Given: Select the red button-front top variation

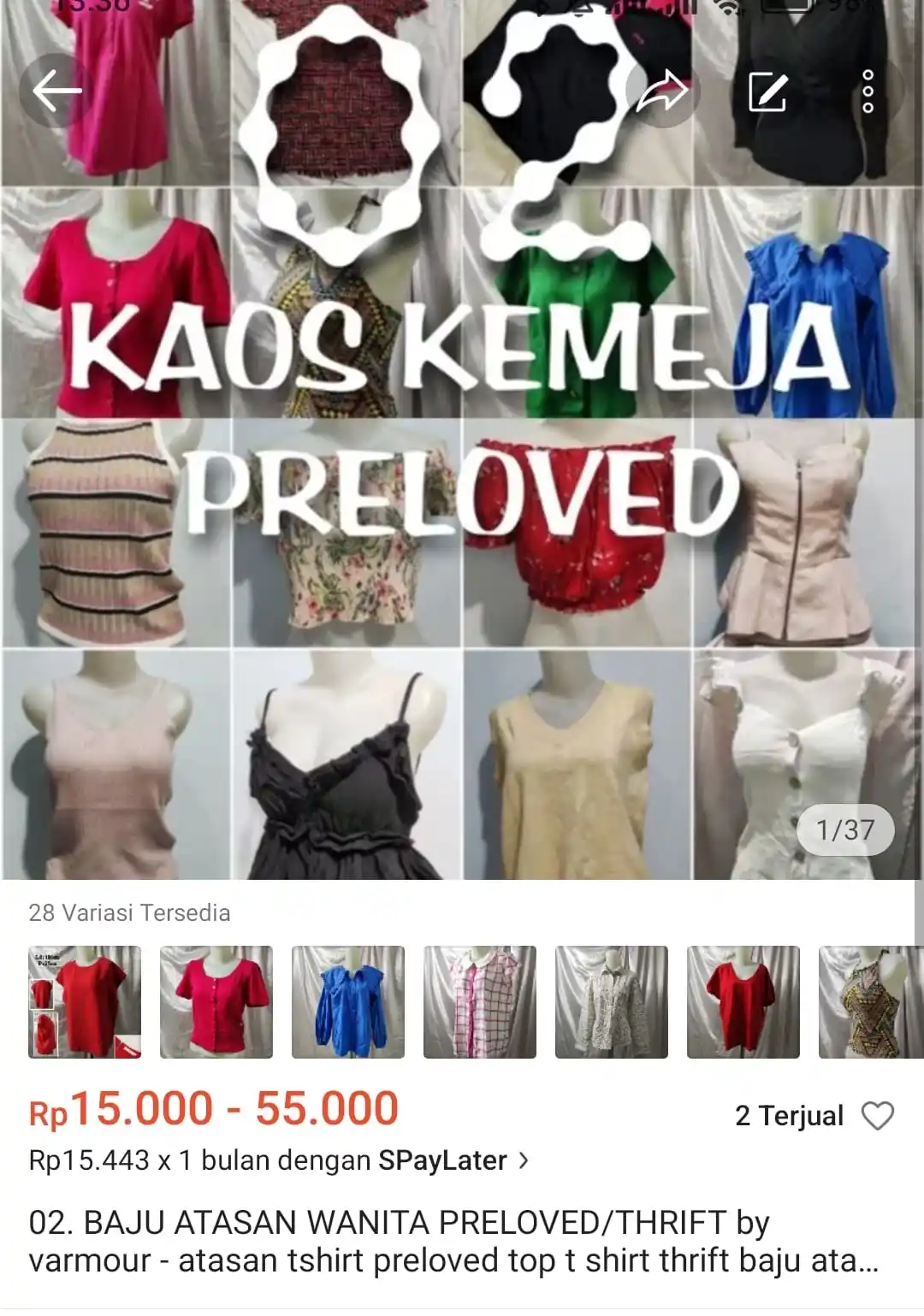Looking at the screenshot, I should click(x=216, y=1001).
